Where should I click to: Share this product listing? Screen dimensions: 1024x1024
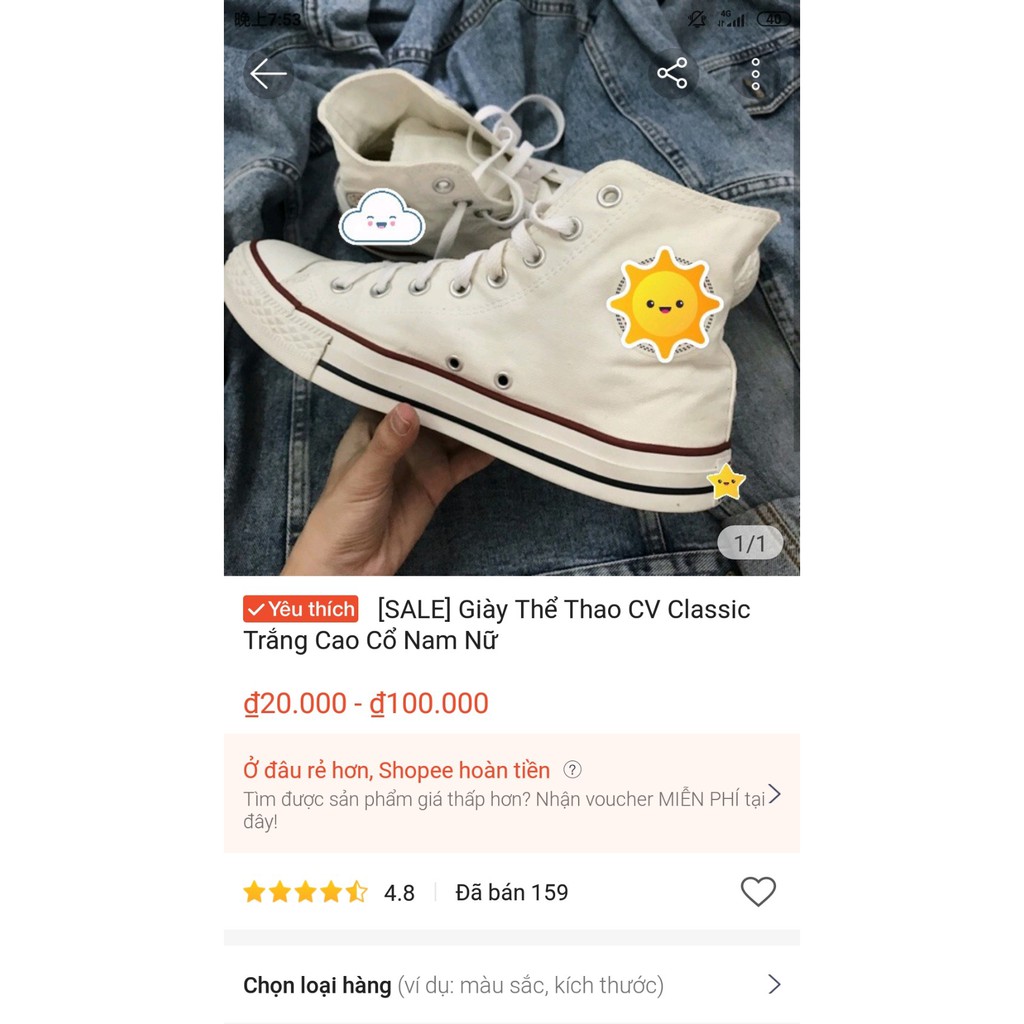(x=673, y=73)
